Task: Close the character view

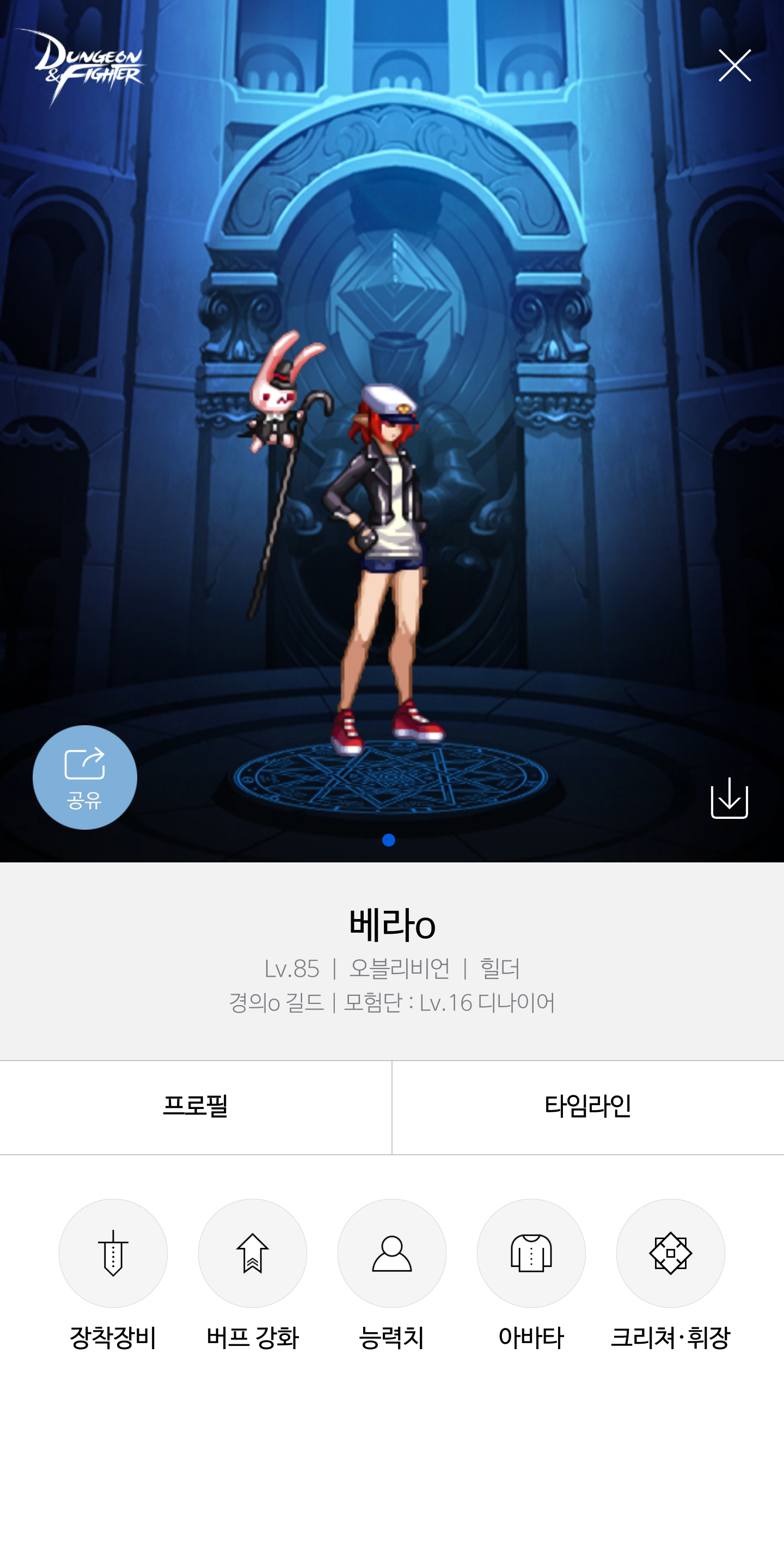Action: [734, 65]
